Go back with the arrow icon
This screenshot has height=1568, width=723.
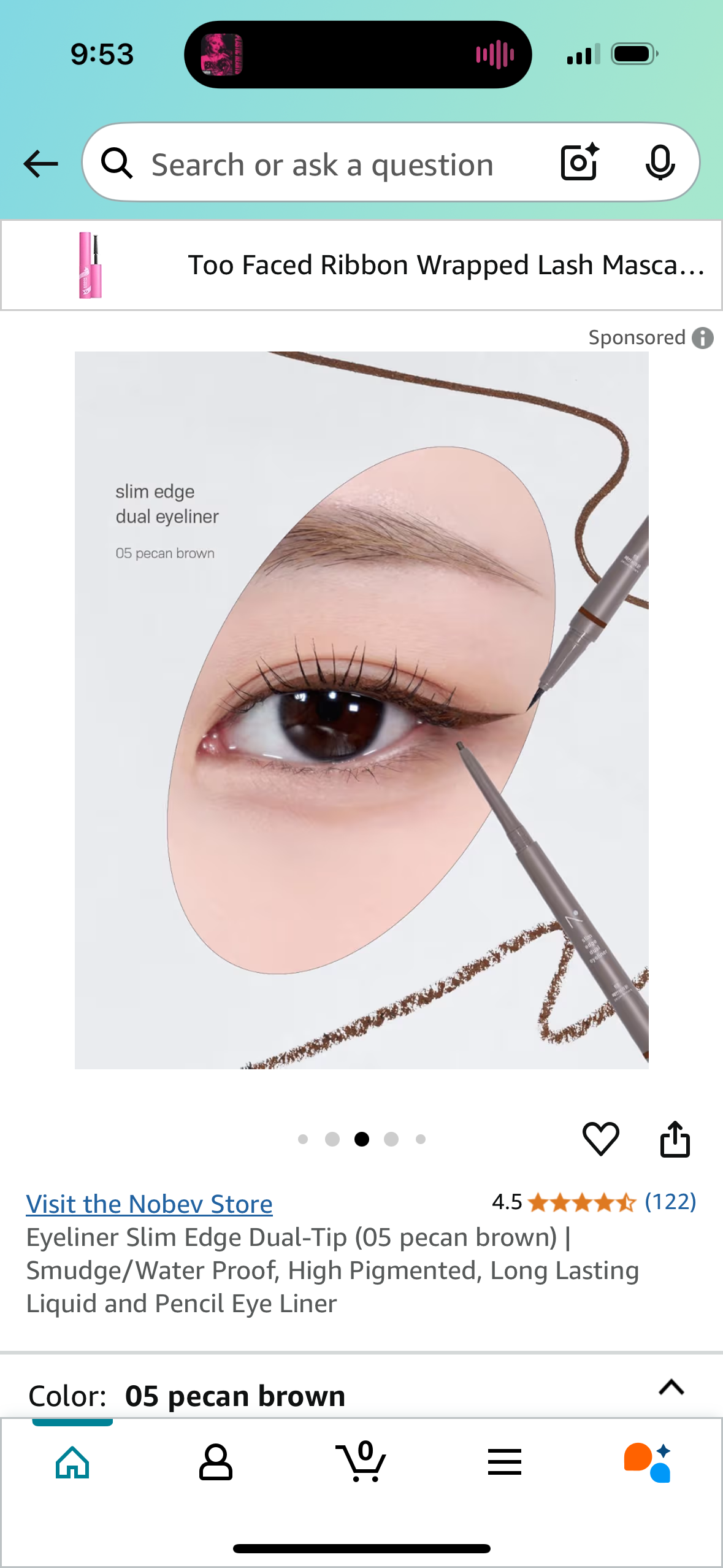coord(40,164)
